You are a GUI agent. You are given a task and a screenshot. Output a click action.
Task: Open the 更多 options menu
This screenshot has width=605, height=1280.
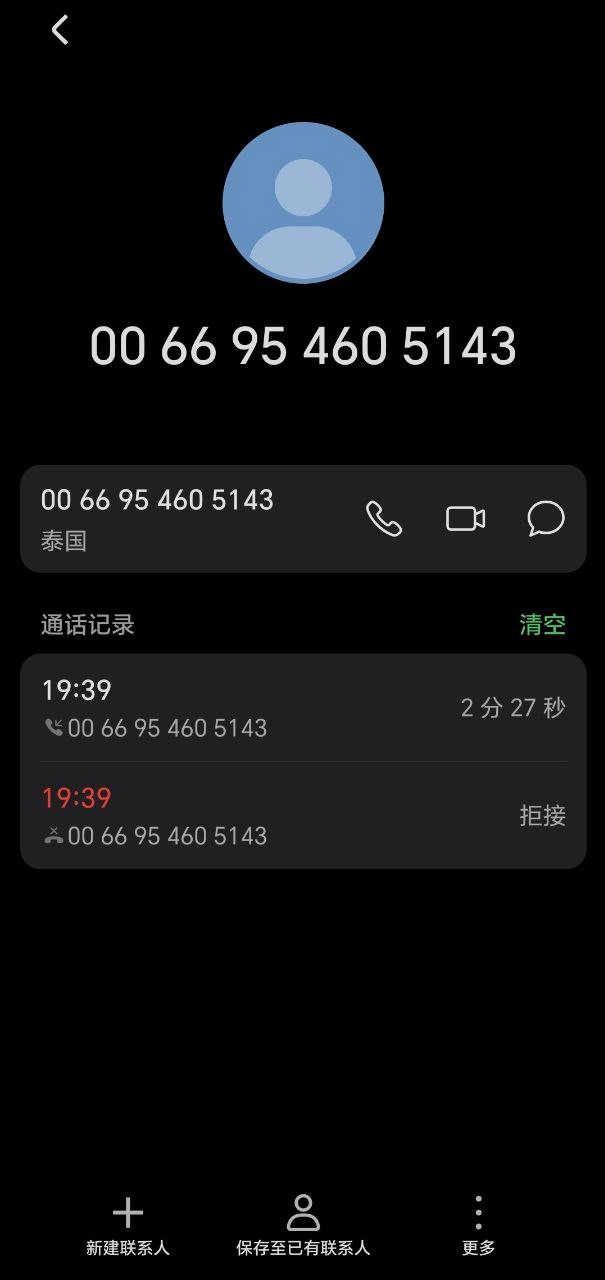(x=478, y=1225)
